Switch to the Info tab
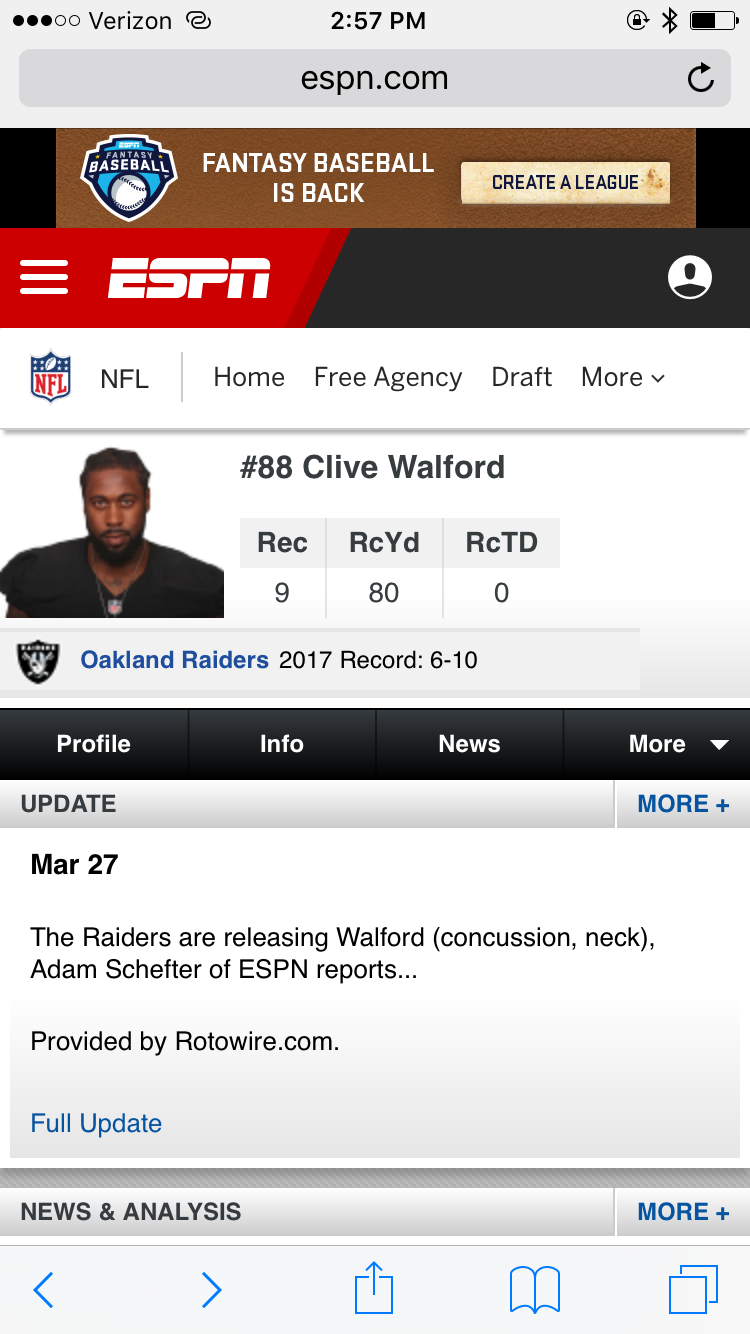750x1334 pixels. click(282, 744)
